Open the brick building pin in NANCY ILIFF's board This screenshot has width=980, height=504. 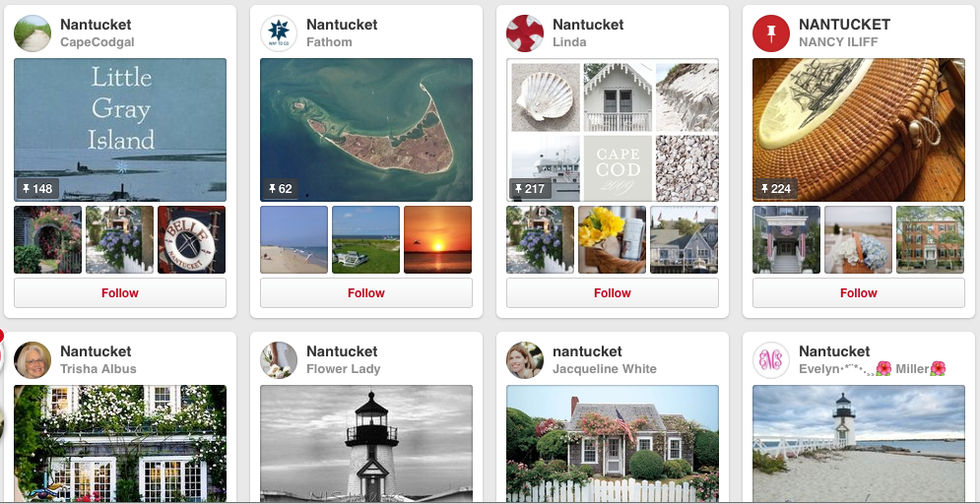coord(929,240)
